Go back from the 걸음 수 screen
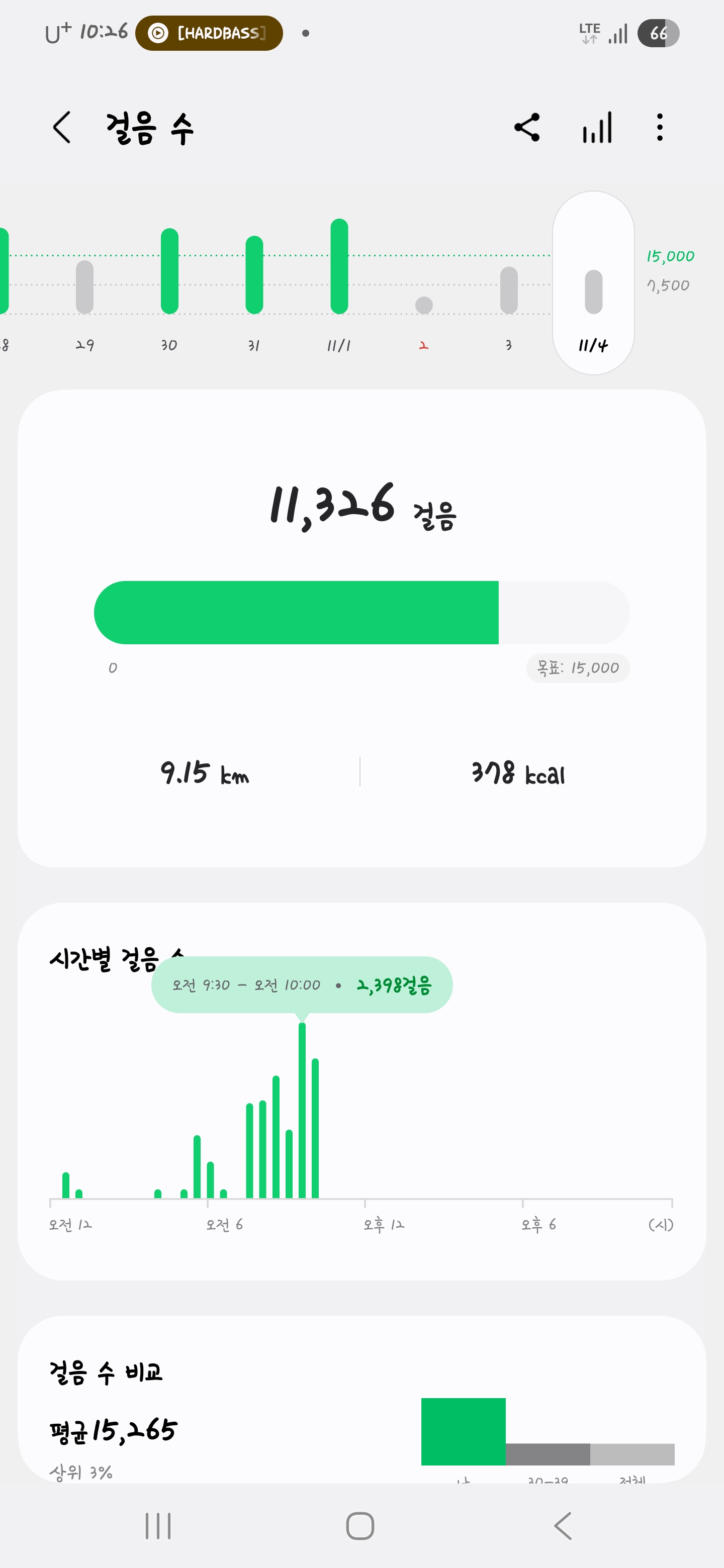 click(x=62, y=128)
